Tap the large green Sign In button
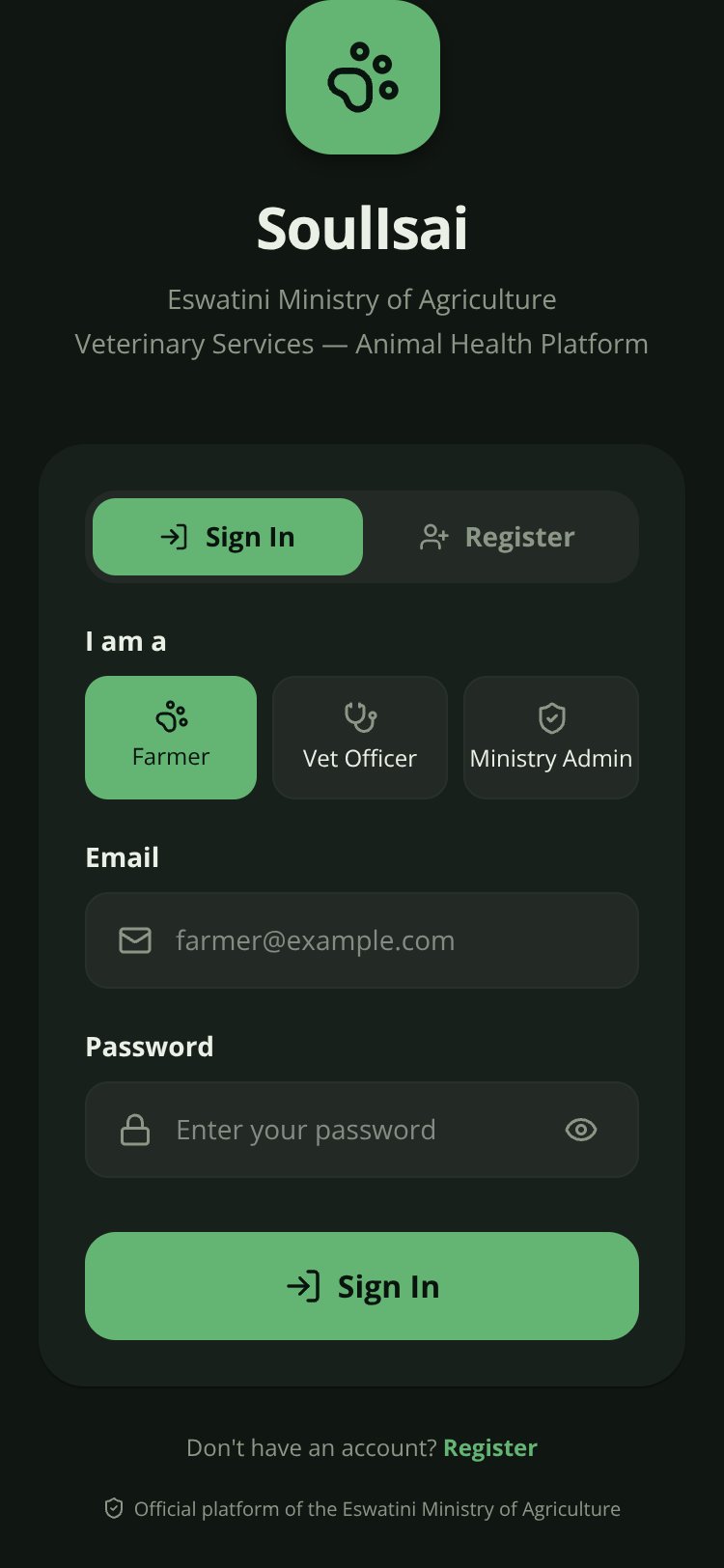Image resolution: width=724 pixels, height=1568 pixels. 362,1286
